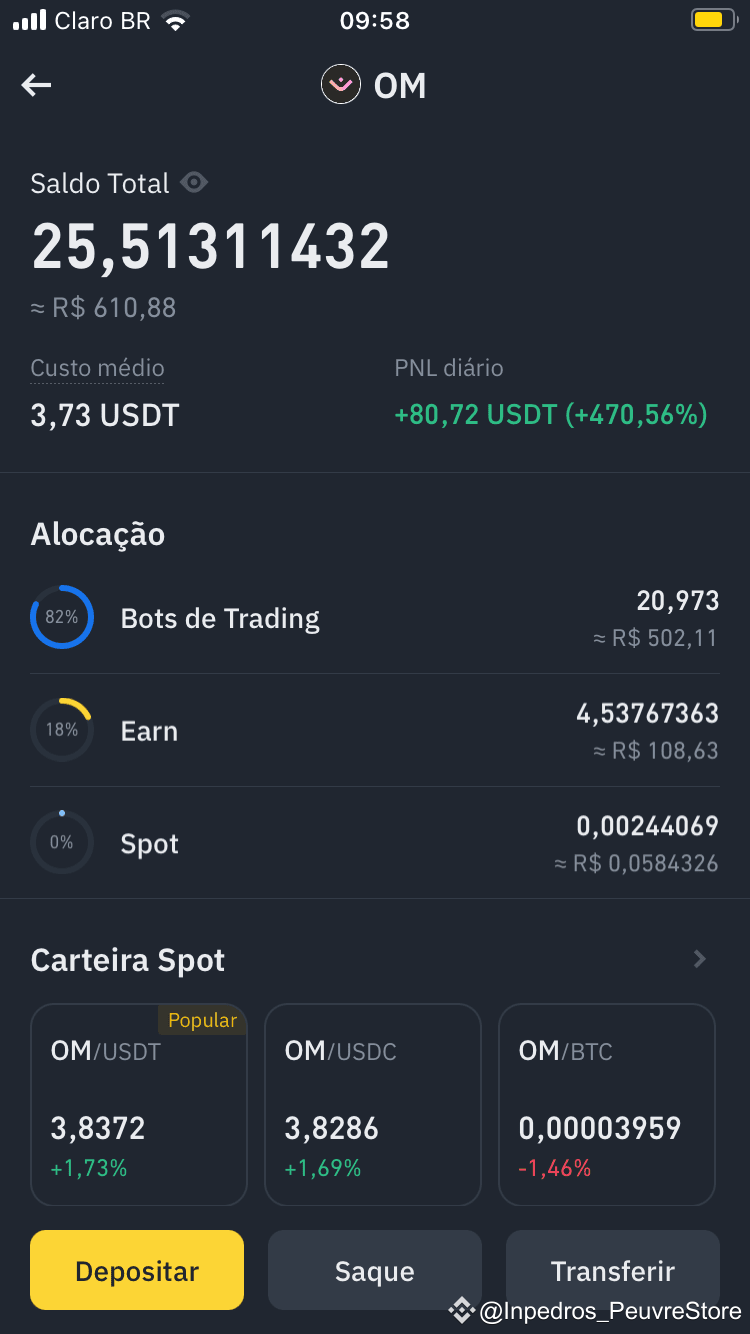This screenshot has height=1334, width=750.
Task: Tap Custo médio to show its explanation
Action: (96, 368)
